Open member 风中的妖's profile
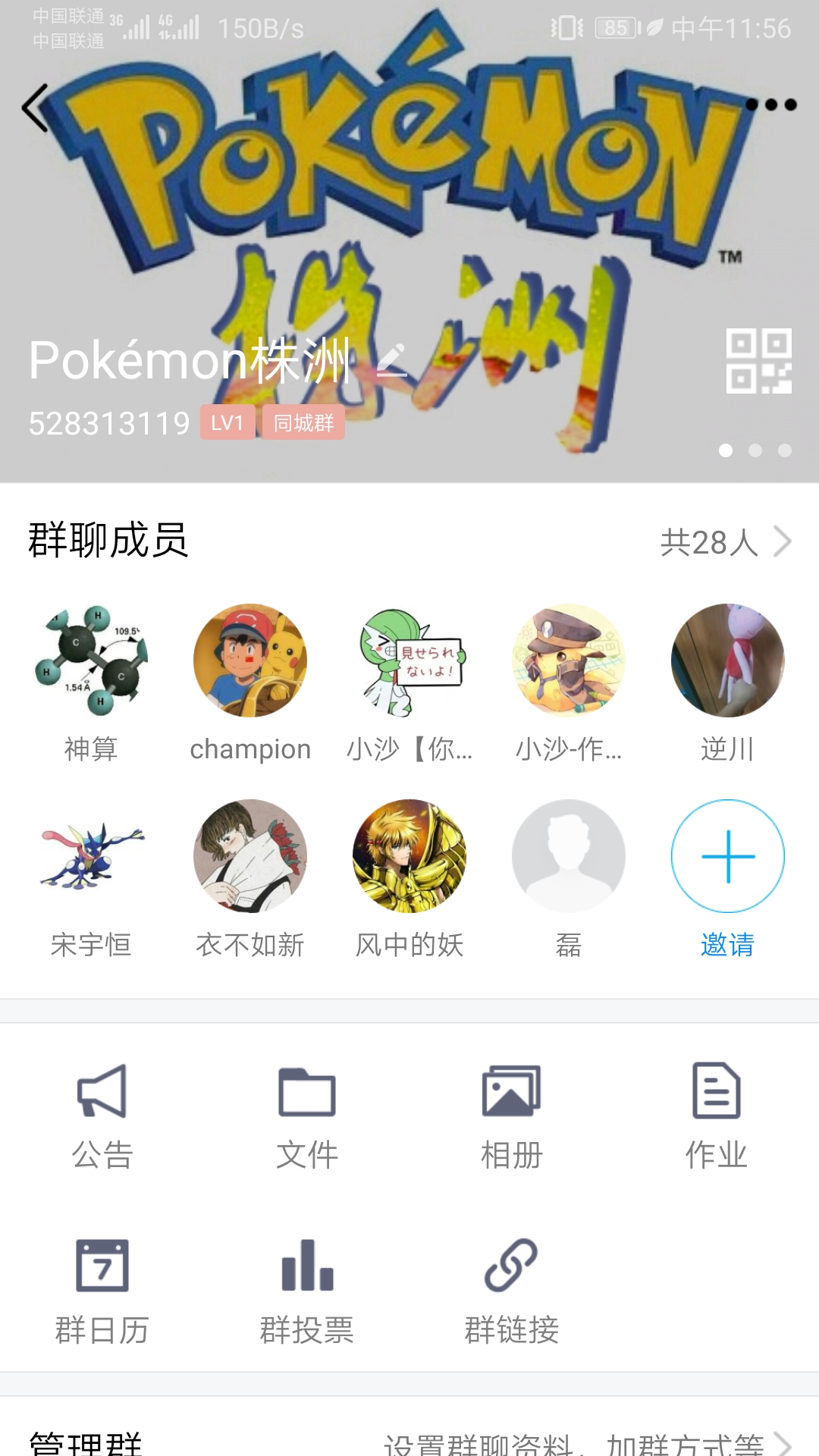The width and height of the screenshot is (819, 1456). (409, 856)
